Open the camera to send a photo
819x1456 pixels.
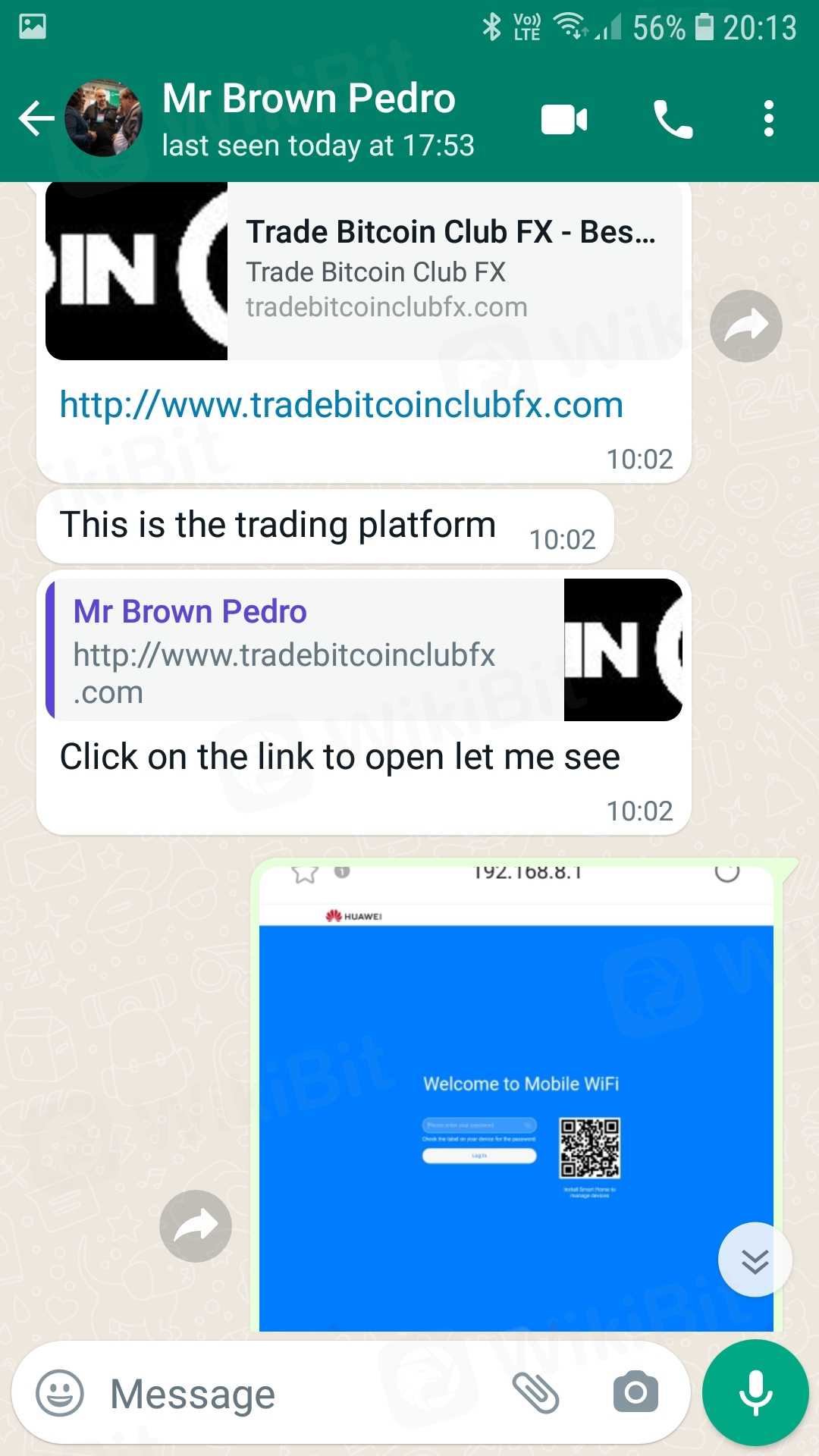[635, 1392]
